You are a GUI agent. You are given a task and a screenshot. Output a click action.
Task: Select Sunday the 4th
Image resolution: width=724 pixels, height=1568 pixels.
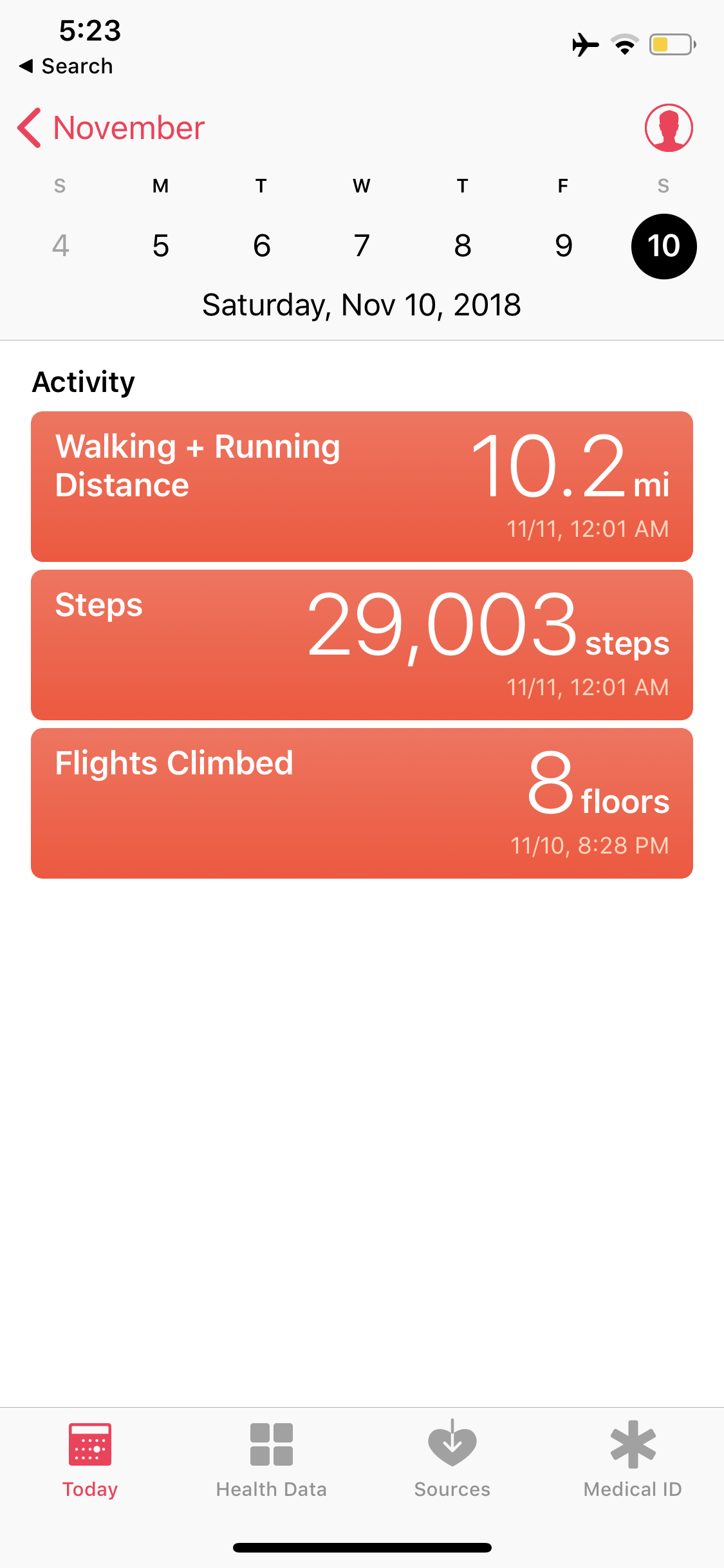(x=60, y=246)
